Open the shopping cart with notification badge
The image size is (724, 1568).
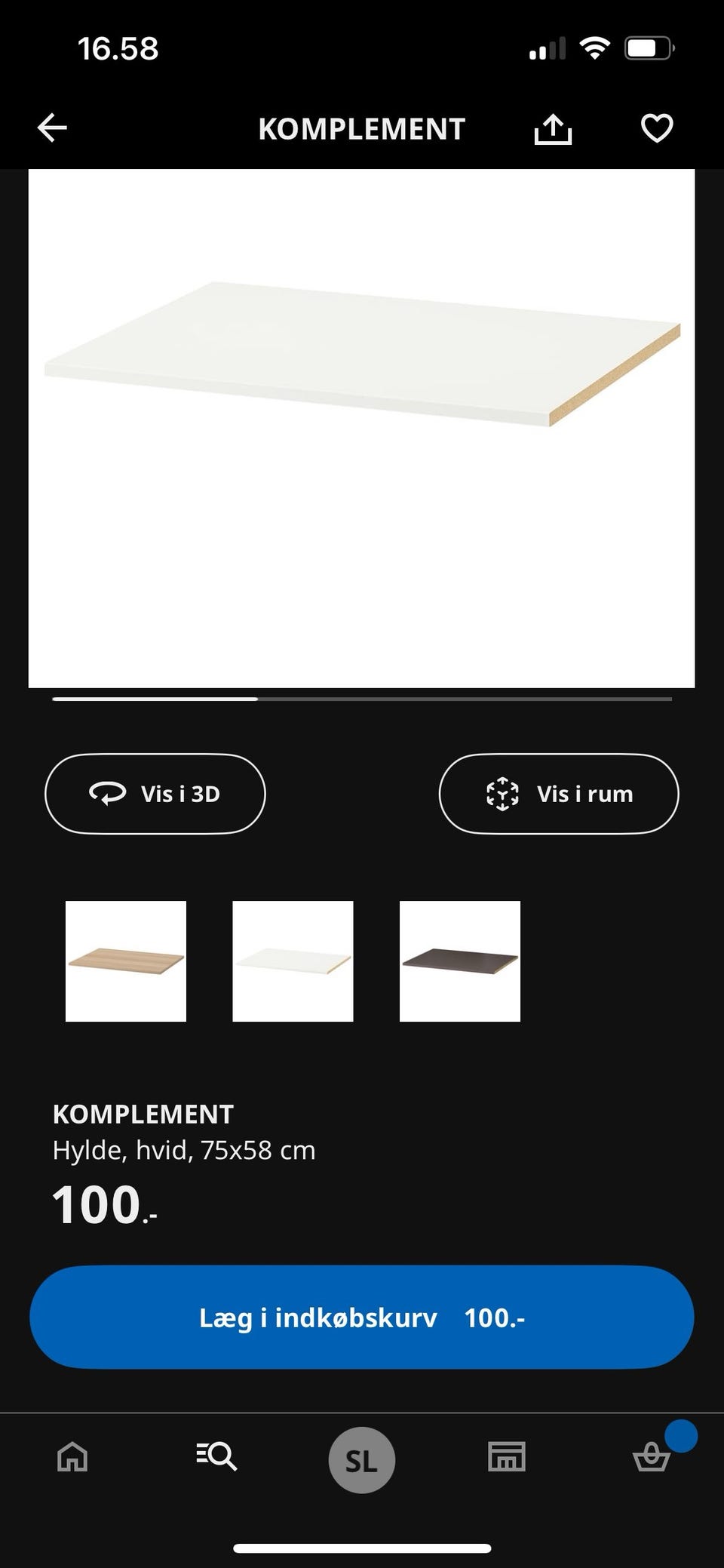651,1458
